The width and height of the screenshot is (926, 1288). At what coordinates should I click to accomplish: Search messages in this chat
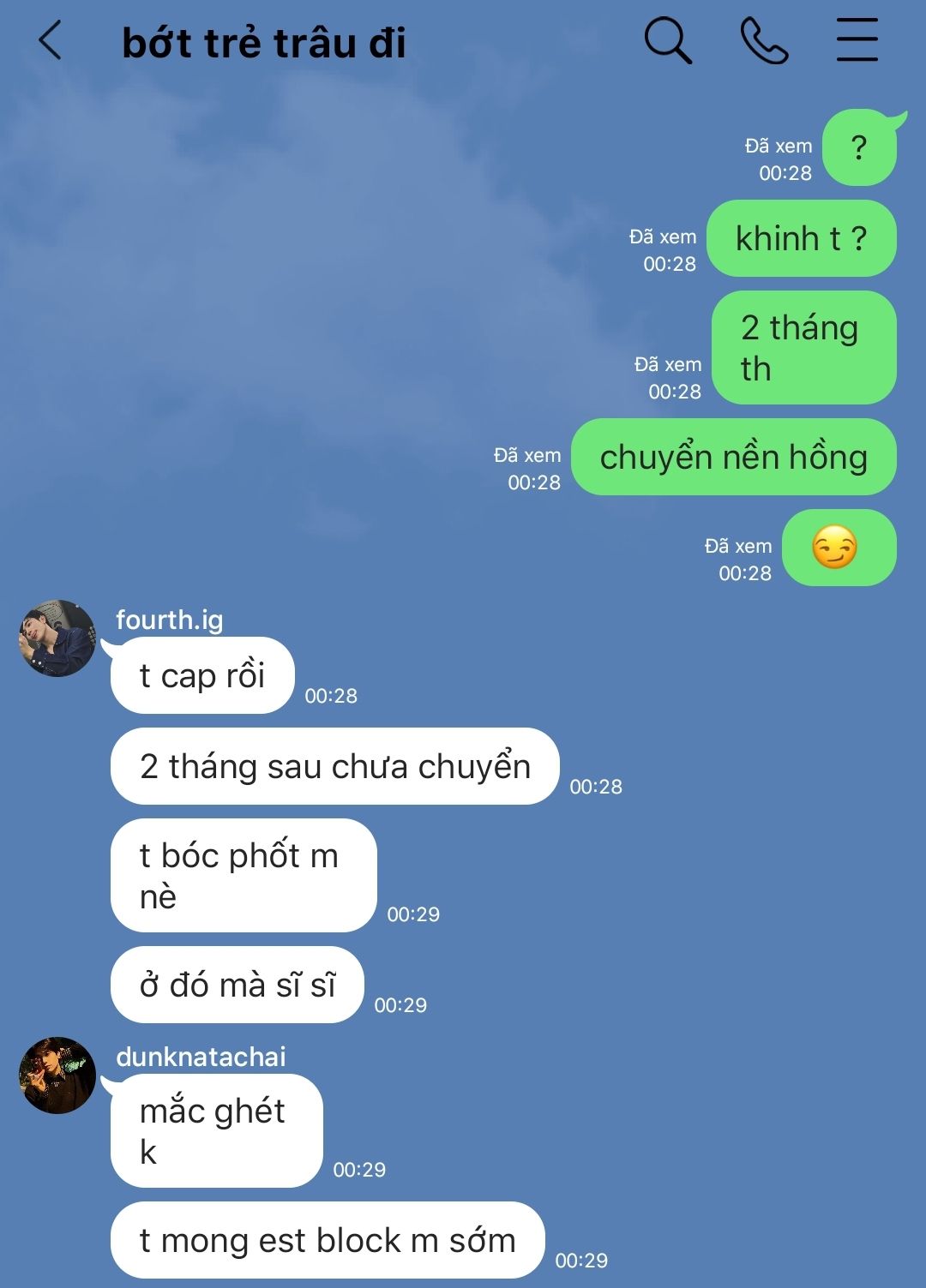click(667, 41)
